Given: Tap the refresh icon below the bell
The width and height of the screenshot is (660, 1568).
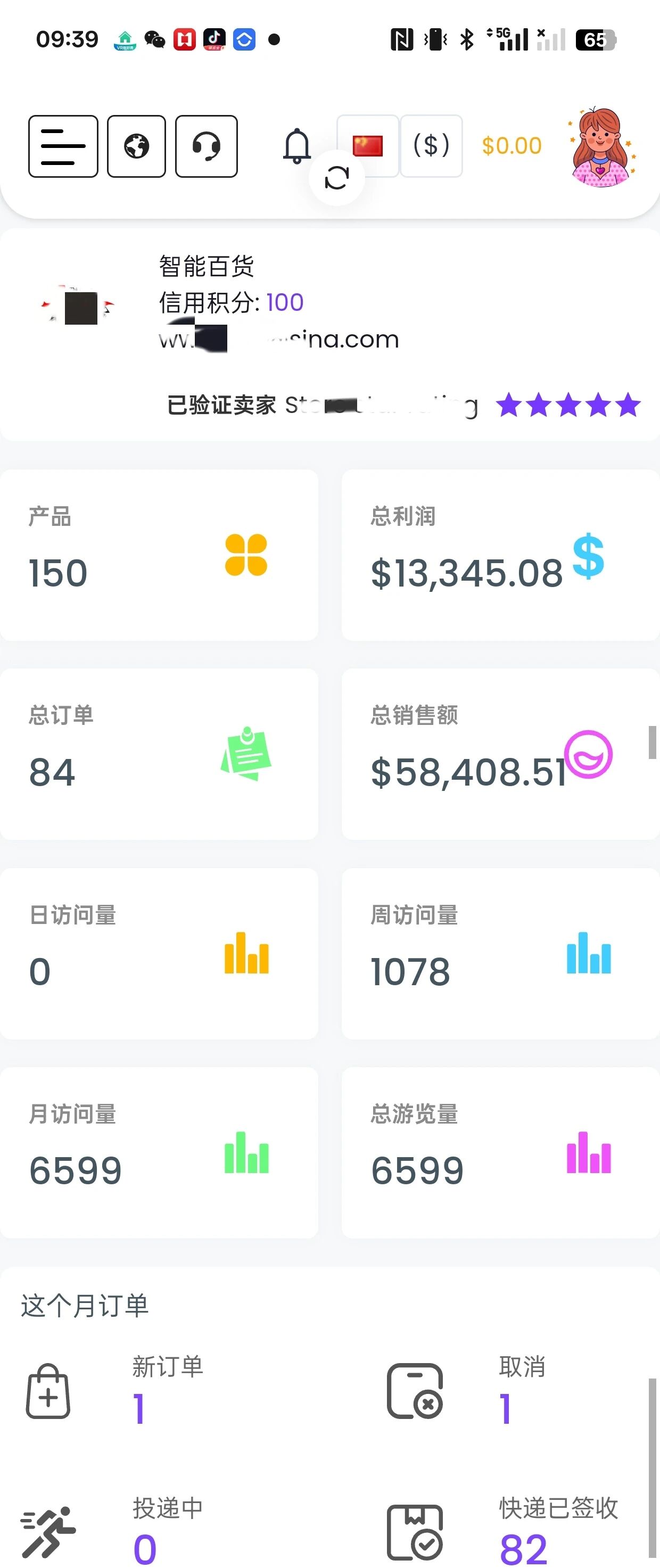Looking at the screenshot, I should 337,177.
